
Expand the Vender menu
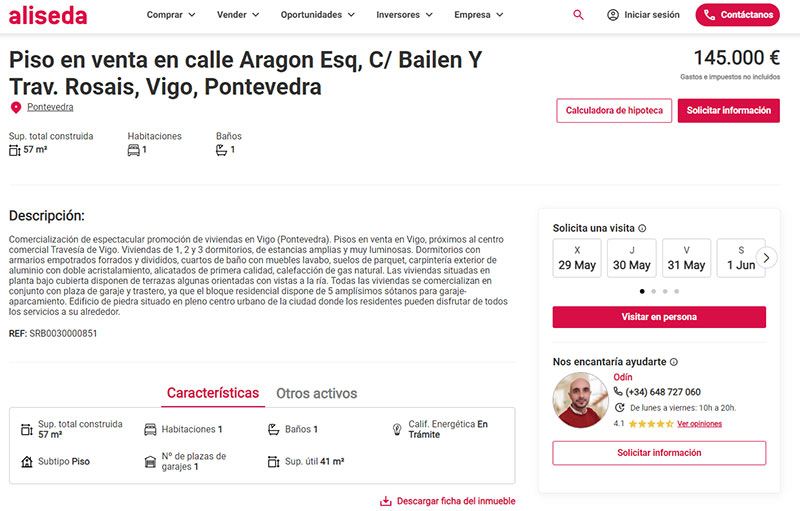(x=238, y=15)
